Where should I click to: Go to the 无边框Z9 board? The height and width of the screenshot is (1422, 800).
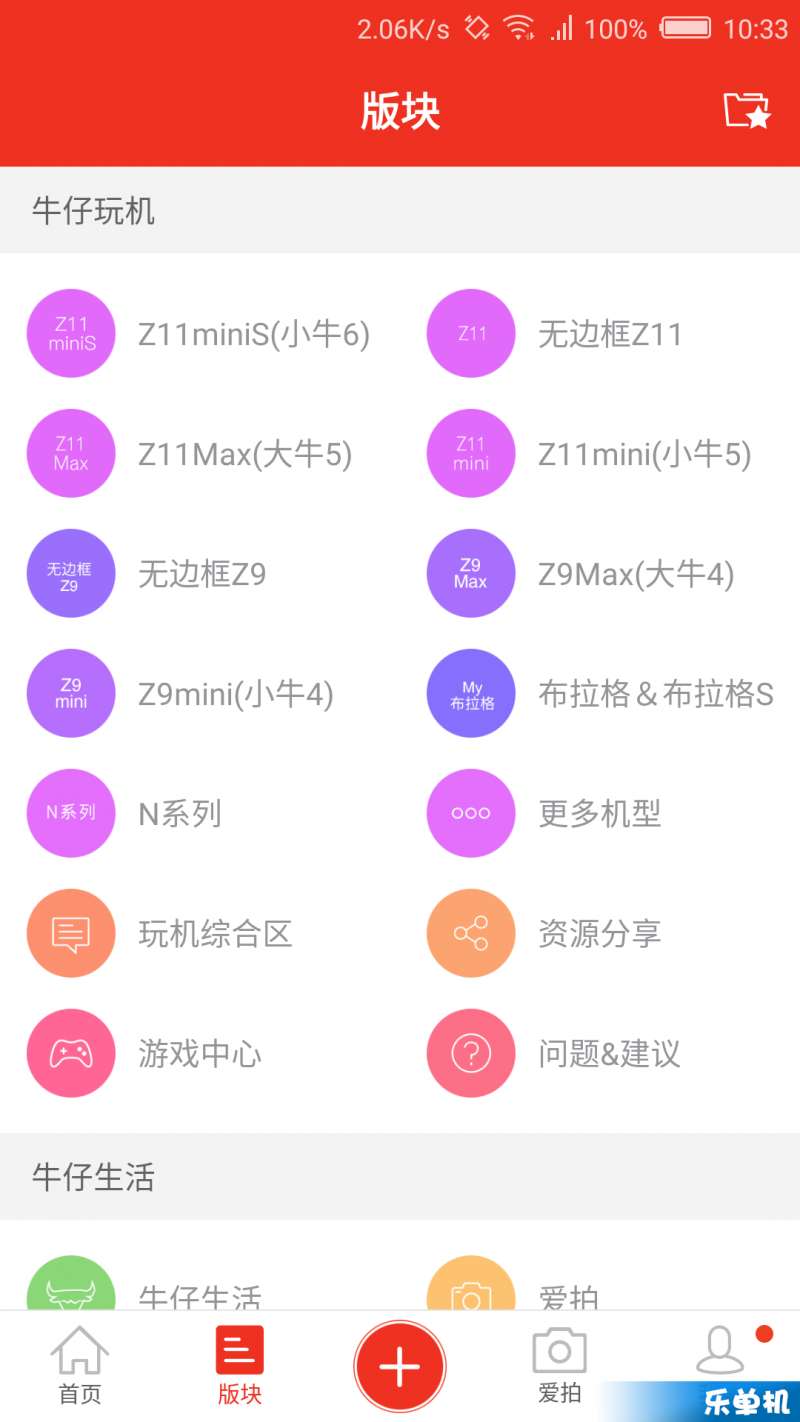click(x=200, y=574)
